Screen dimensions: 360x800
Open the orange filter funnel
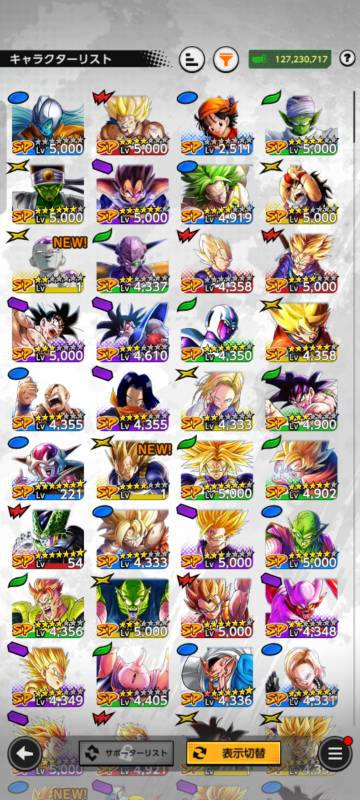(x=224, y=59)
